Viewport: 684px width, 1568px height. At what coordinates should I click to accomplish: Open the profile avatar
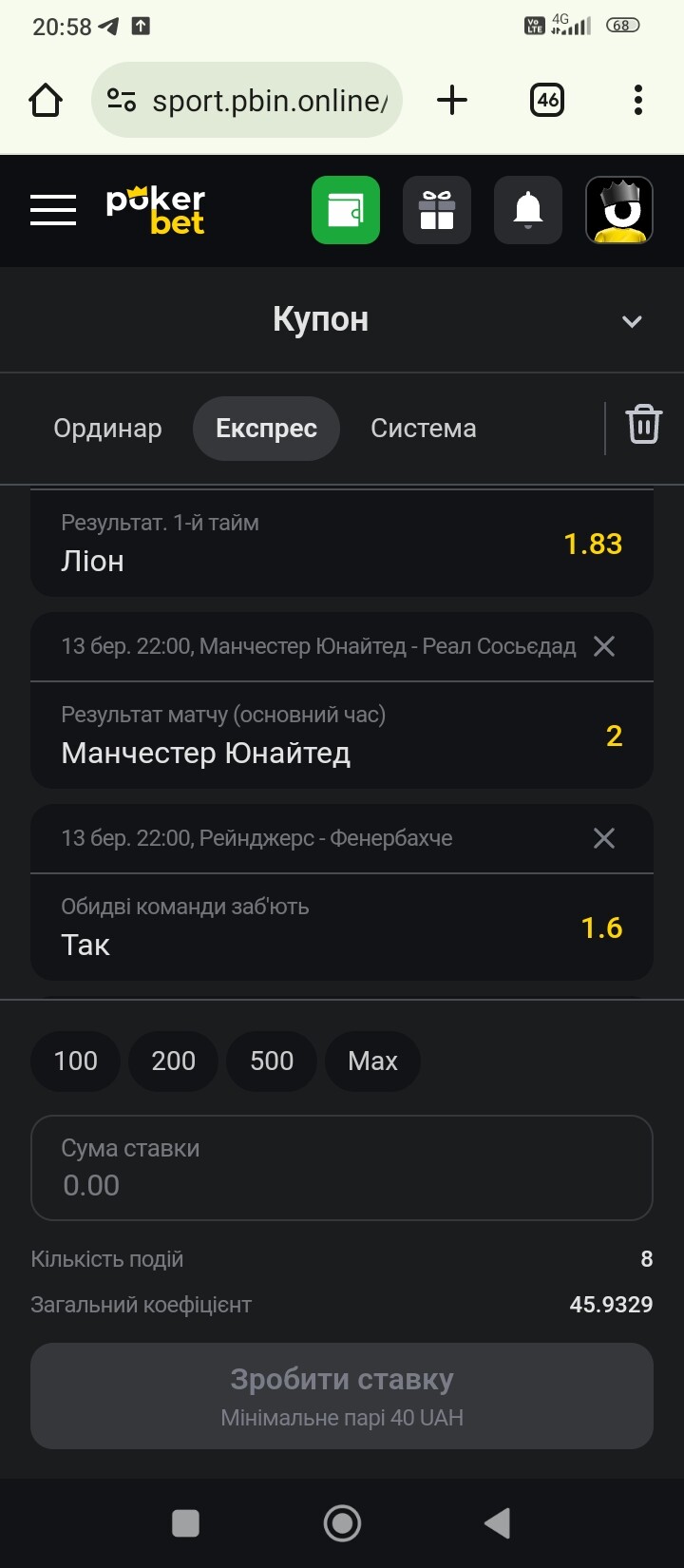619,210
